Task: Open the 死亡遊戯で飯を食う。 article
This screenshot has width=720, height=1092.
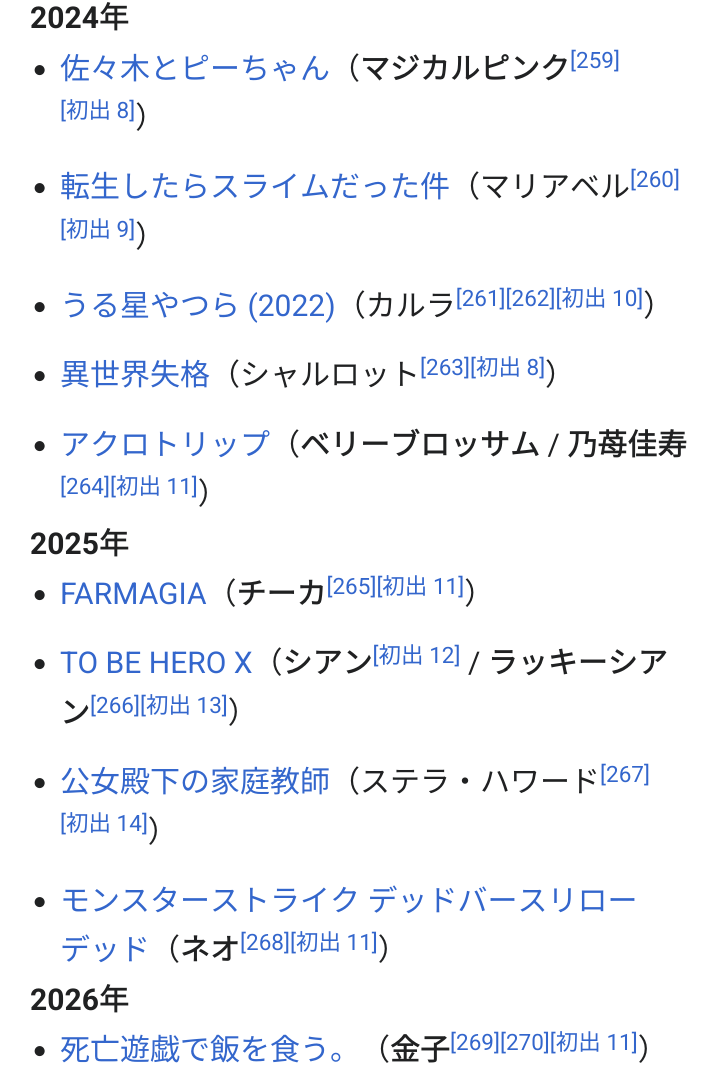Action: (x=204, y=1049)
